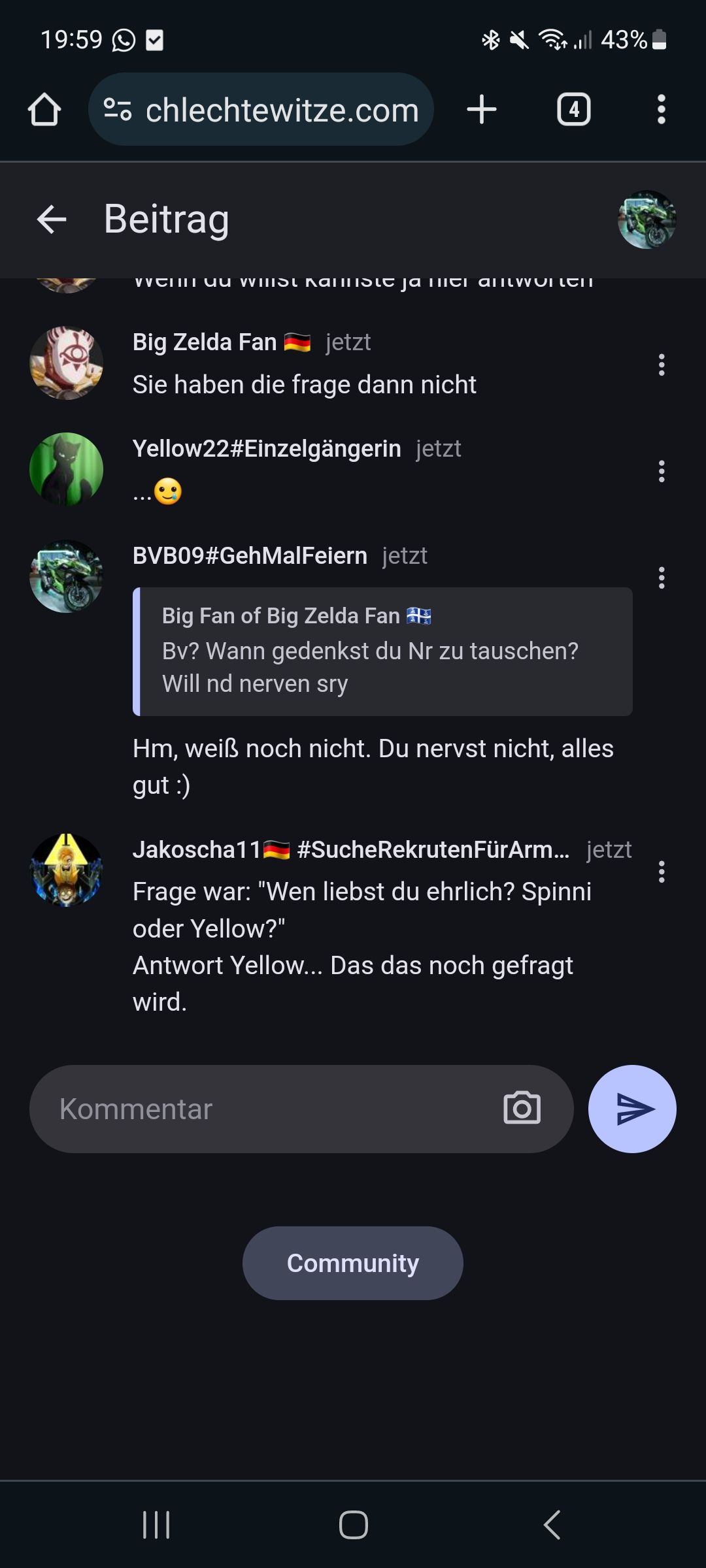The width and height of the screenshot is (706, 1568).
Task: Open the quoted Big Fan of Big Zelda Fan message
Action: (x=382, y=651)
